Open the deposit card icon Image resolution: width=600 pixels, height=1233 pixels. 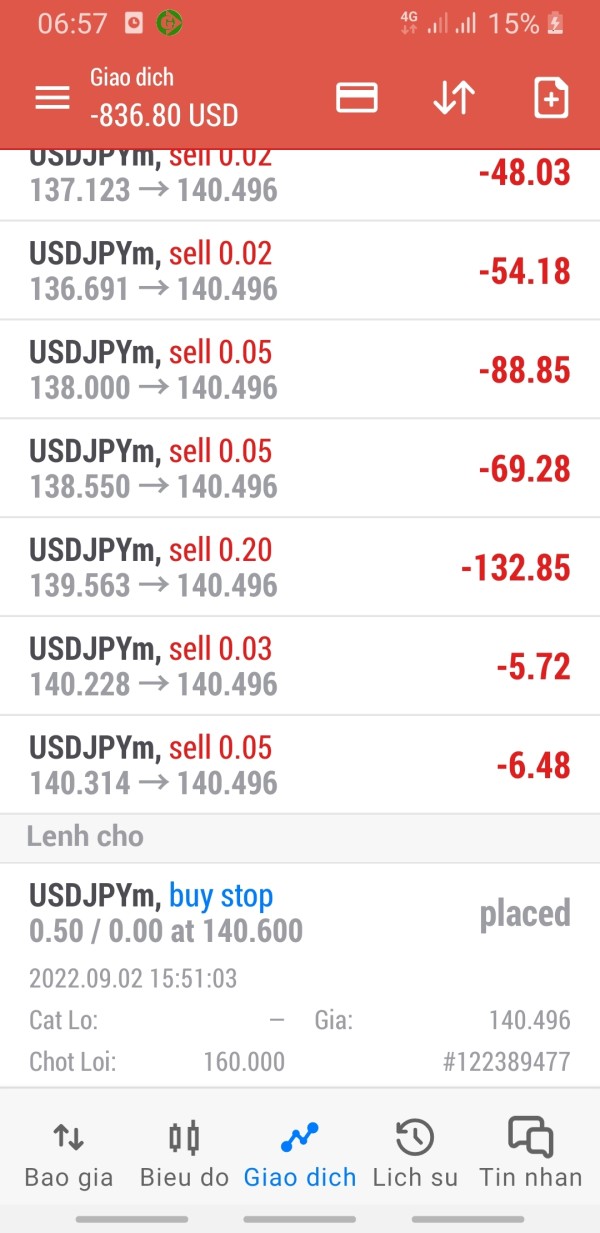click(x=356, y=97)
